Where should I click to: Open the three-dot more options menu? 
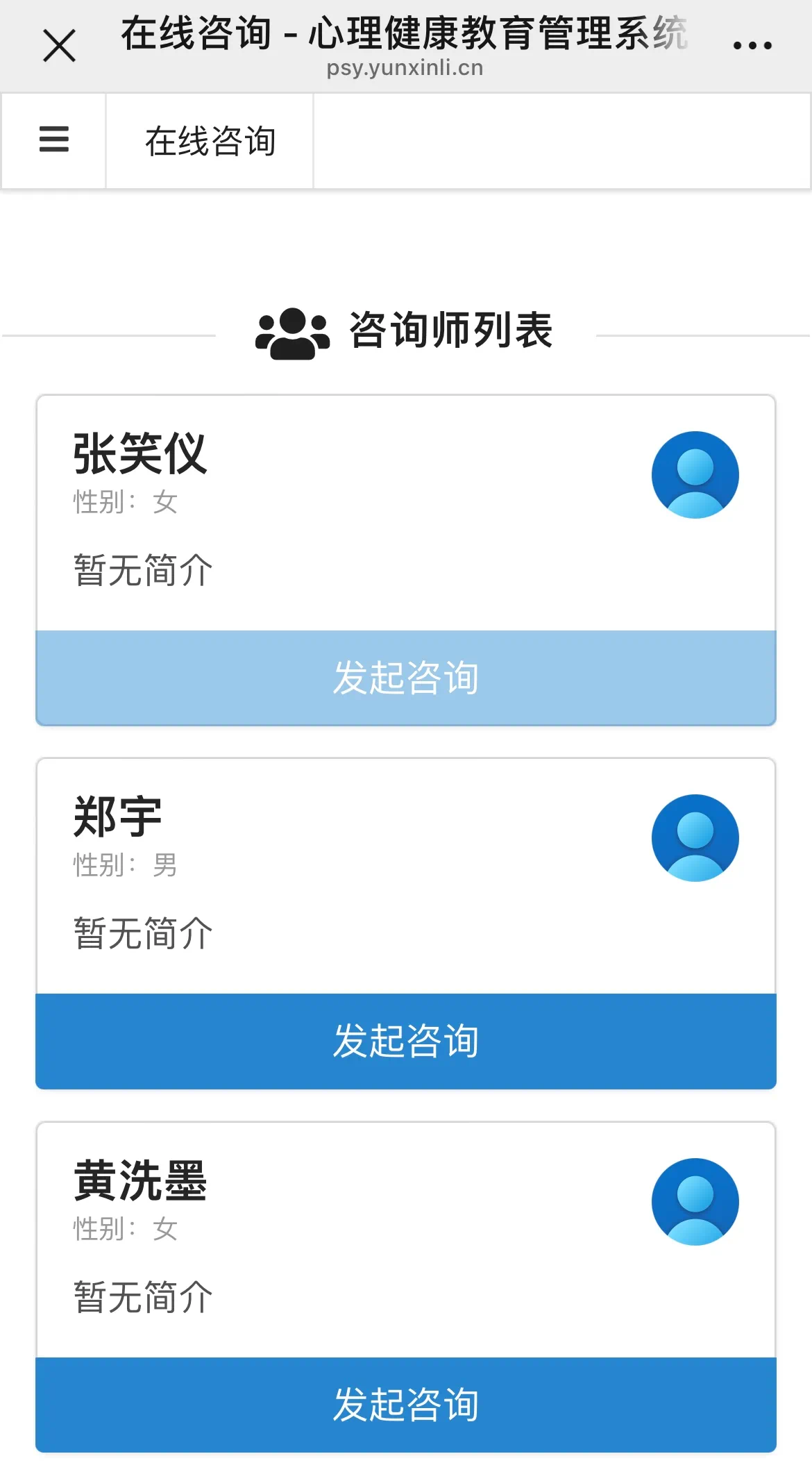(752, 46)
